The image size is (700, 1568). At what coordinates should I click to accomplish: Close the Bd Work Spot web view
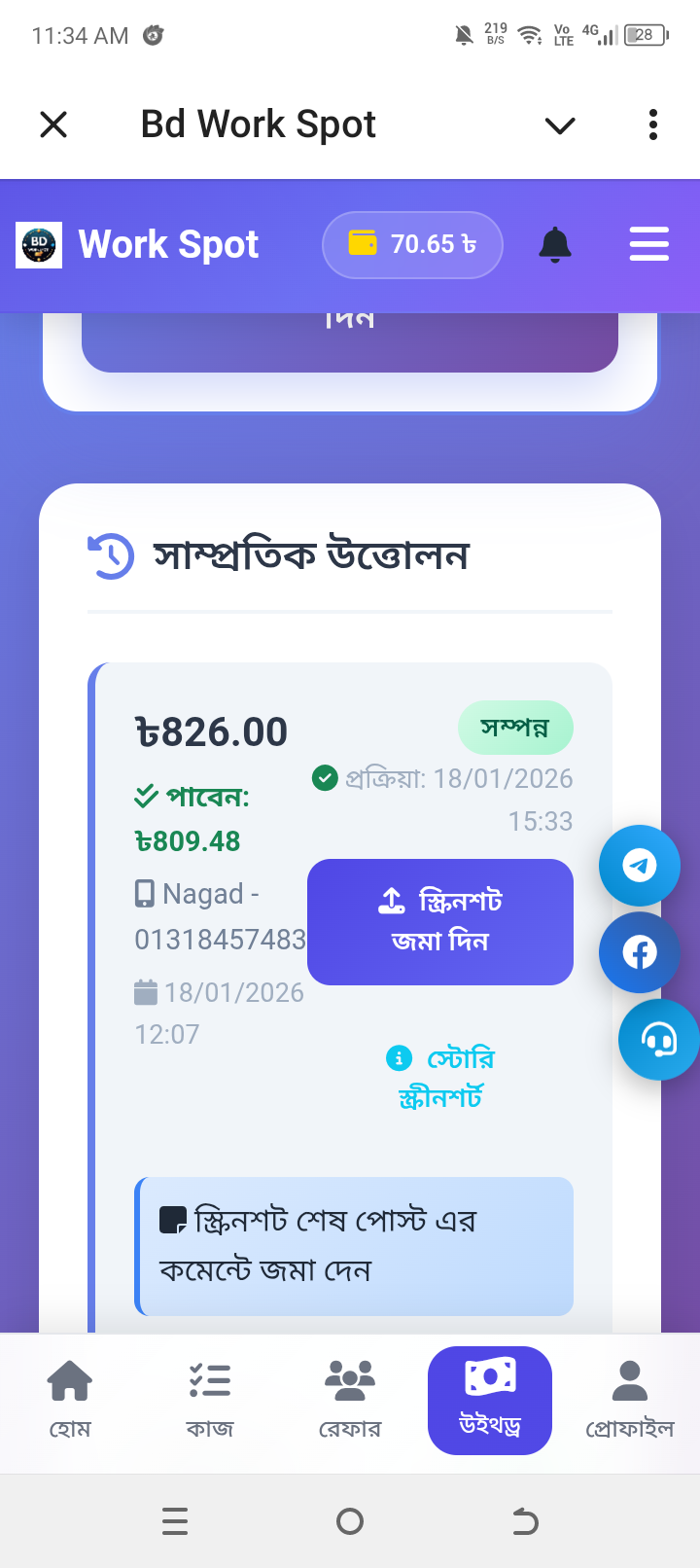(53, 125)
